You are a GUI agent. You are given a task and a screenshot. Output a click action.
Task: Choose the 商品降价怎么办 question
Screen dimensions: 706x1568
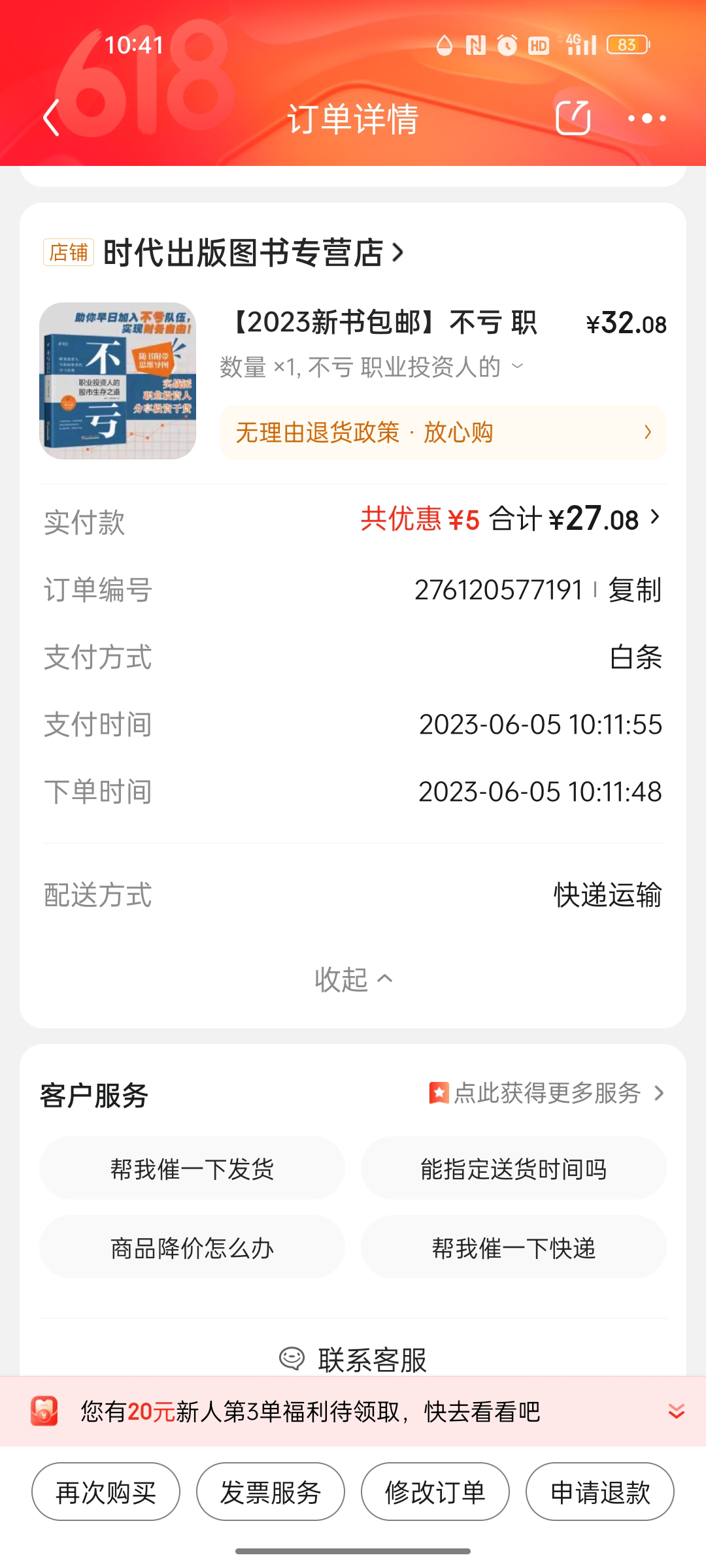click(192, 1248)
